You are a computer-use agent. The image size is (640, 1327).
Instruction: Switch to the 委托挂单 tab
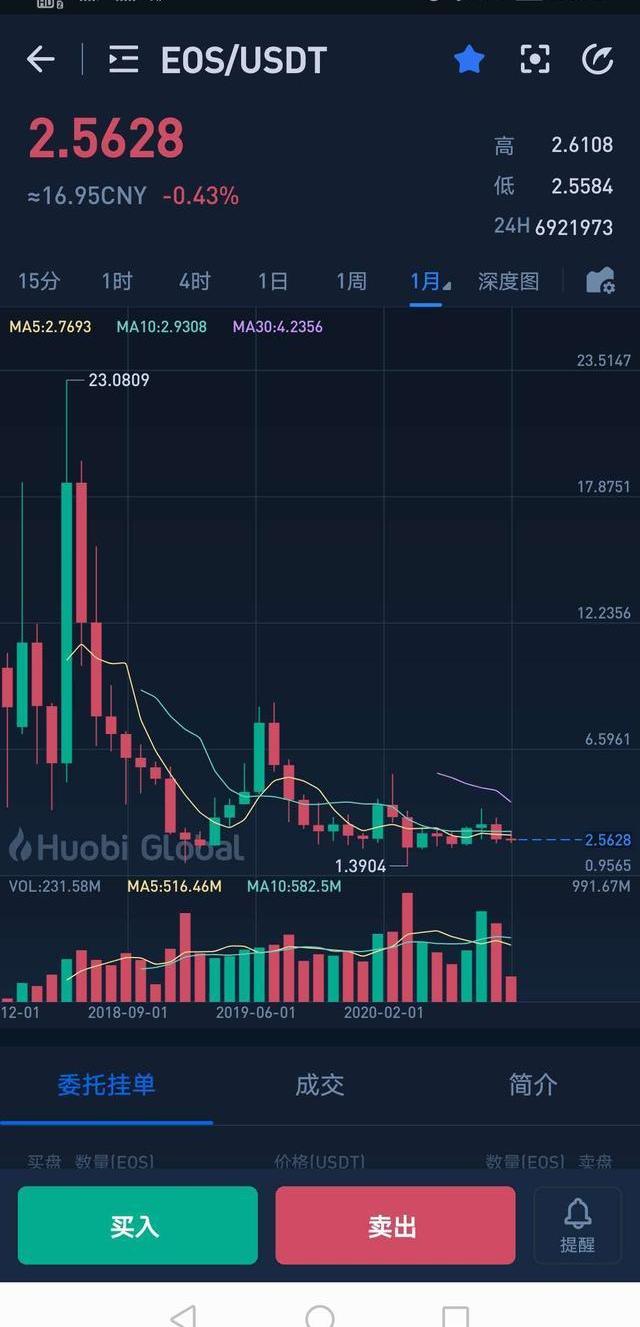[106, 1085]
